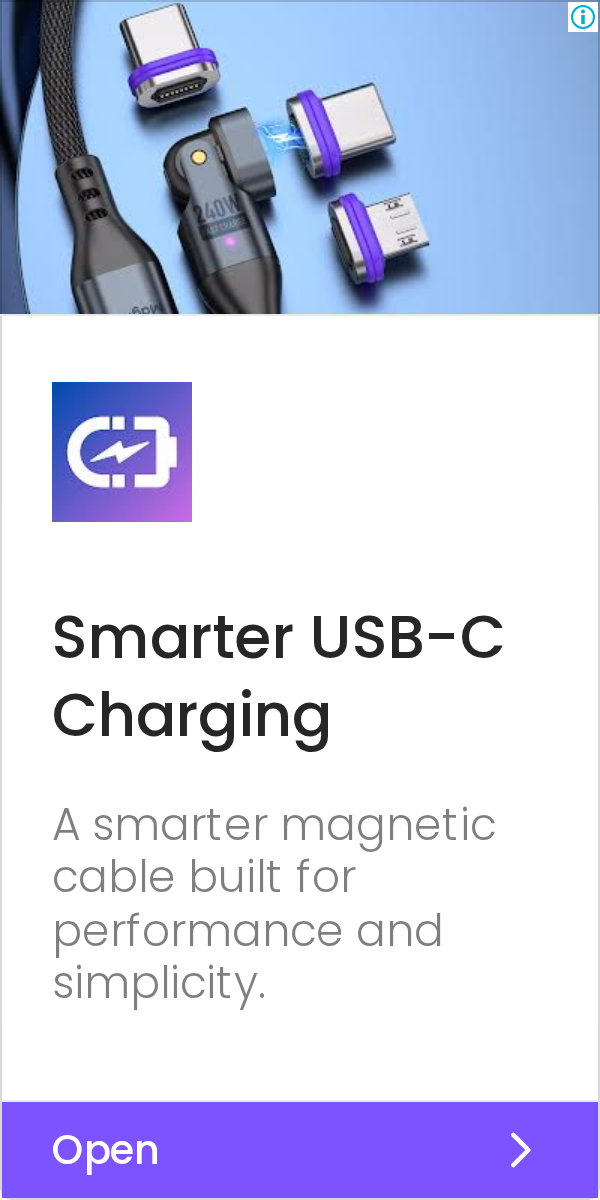Tap the Open button
Image resolution: width=600 pixels, height=1200 pixels.
click(300, 1150)
